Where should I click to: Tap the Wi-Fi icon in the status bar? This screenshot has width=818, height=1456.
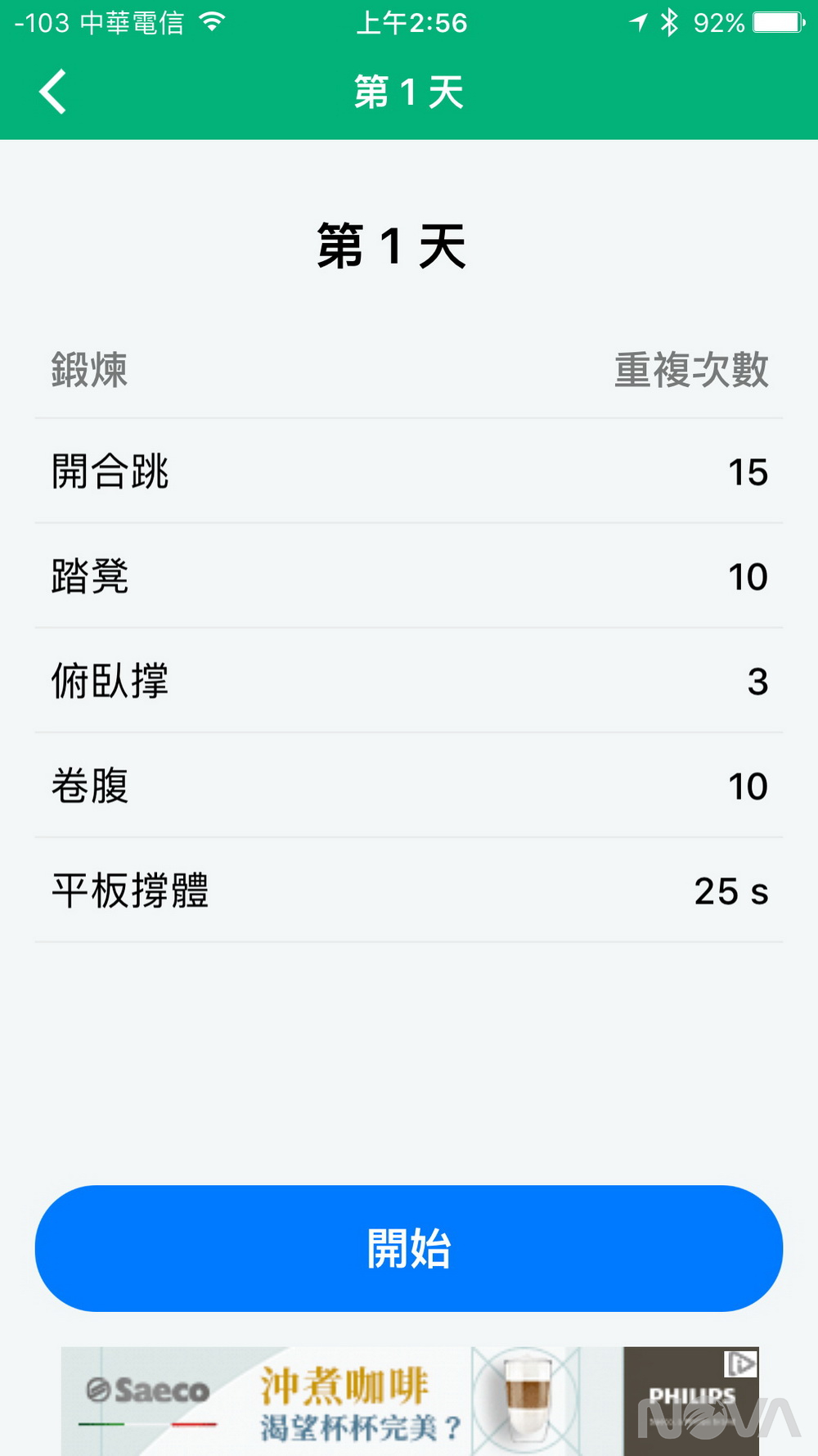[x=213, y=23]
